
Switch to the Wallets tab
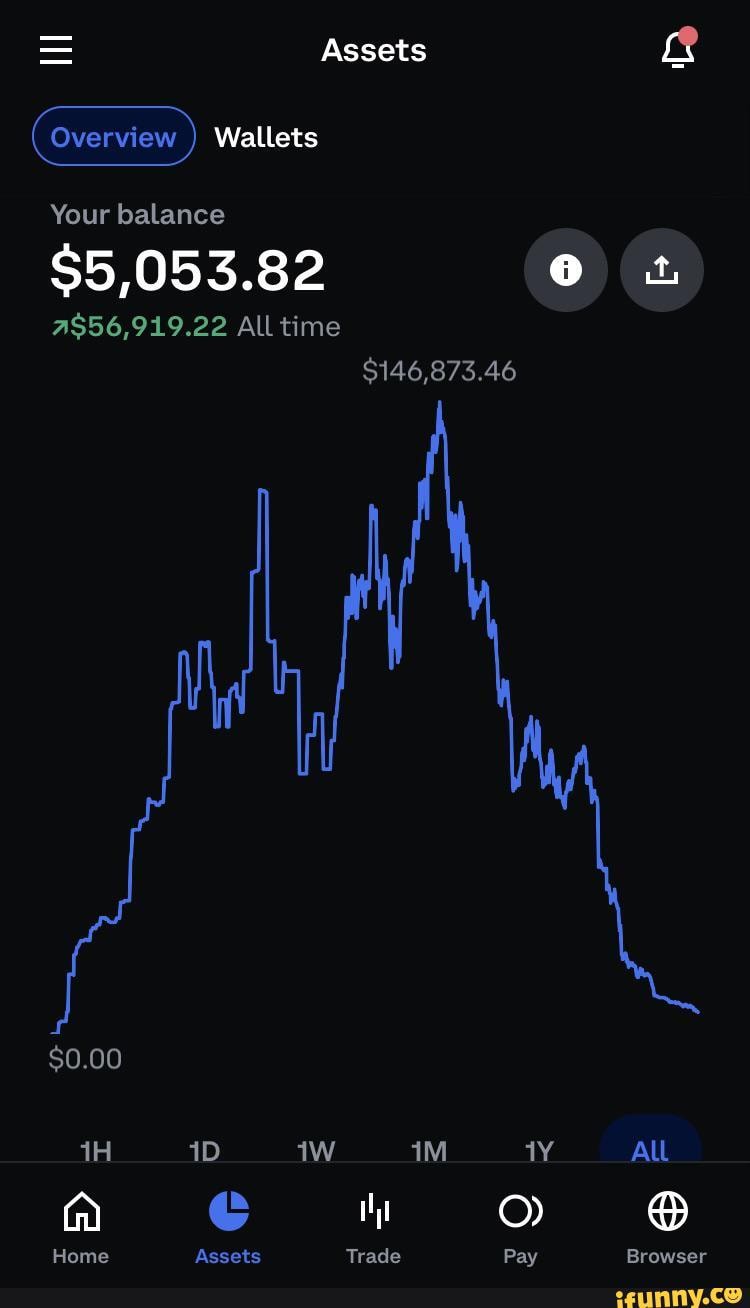click(266, 137)
